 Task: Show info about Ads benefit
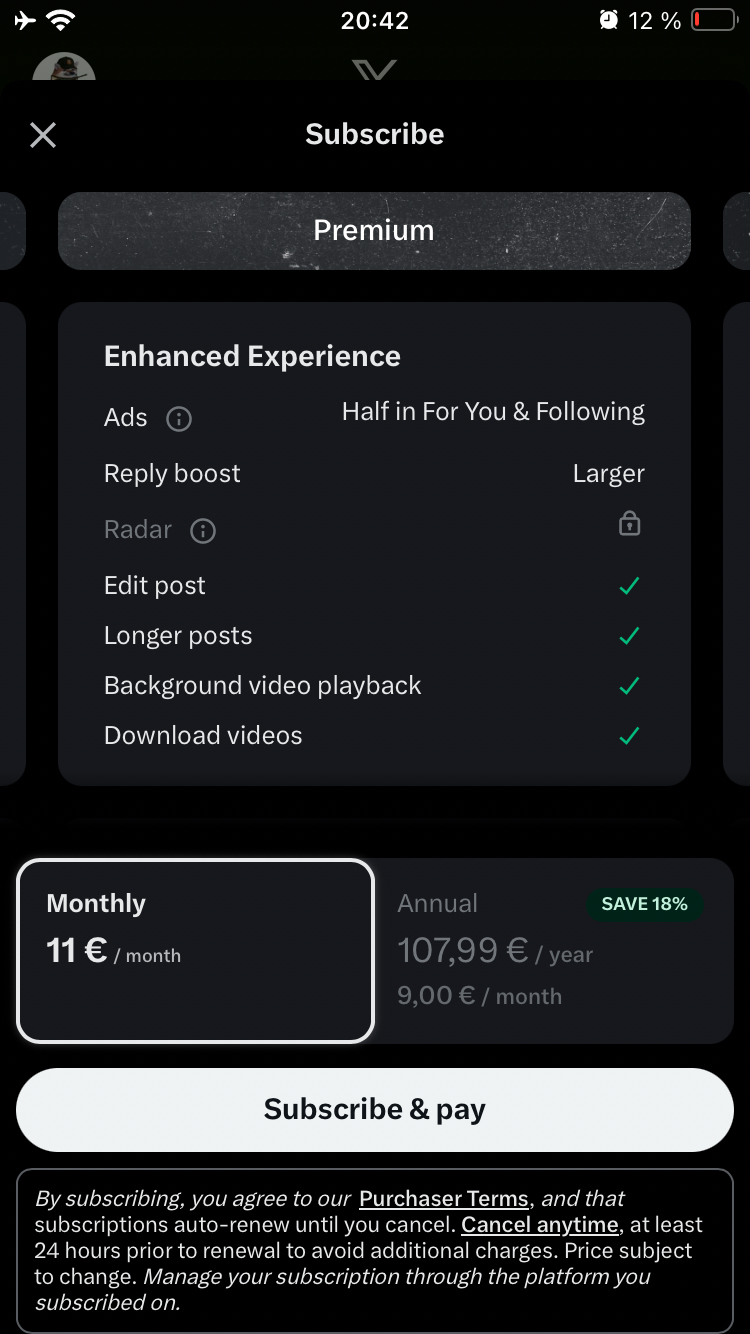(179, 418)
